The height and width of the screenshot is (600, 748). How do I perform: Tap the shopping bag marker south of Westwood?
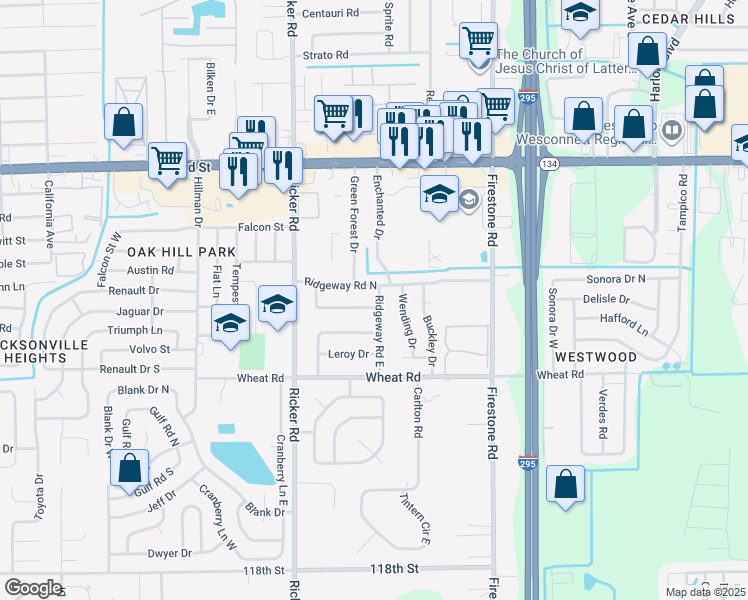(x=566, y=485)
